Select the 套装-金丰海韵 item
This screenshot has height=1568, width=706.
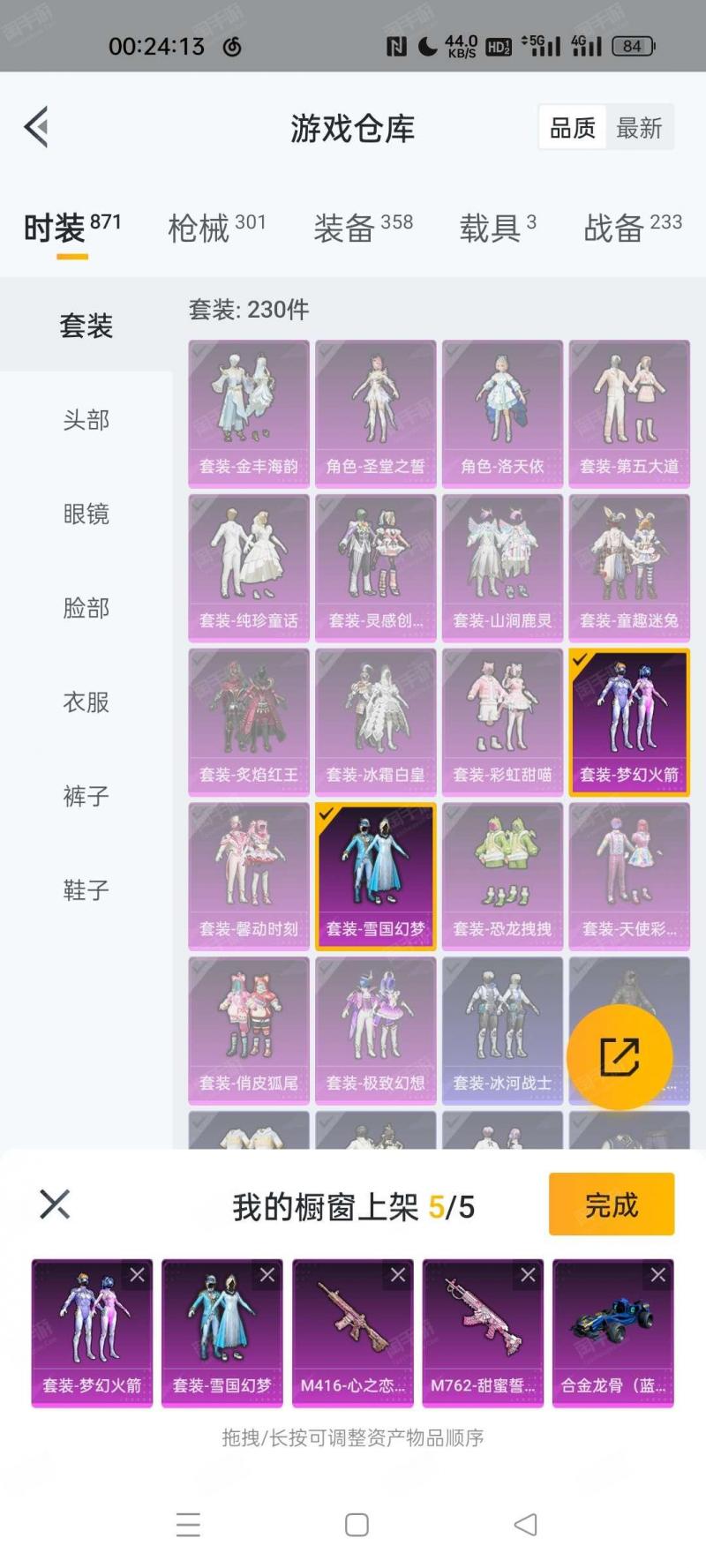pos(249,413)
